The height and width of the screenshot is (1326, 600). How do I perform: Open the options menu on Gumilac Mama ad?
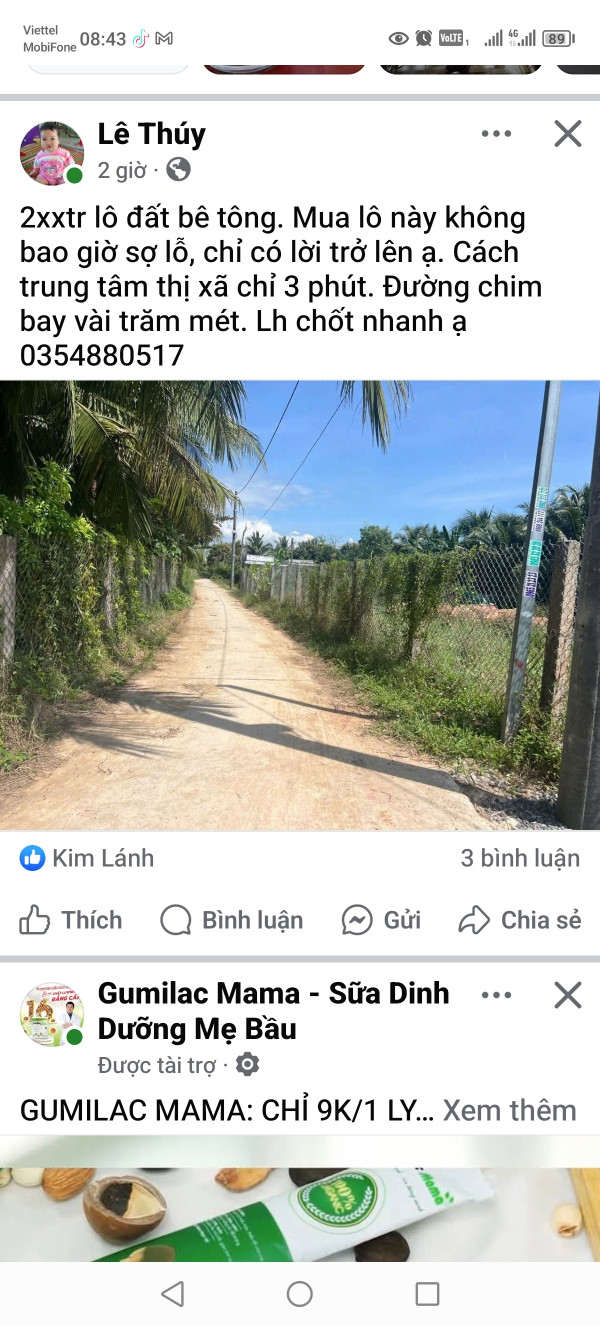(x=496, y=995)
